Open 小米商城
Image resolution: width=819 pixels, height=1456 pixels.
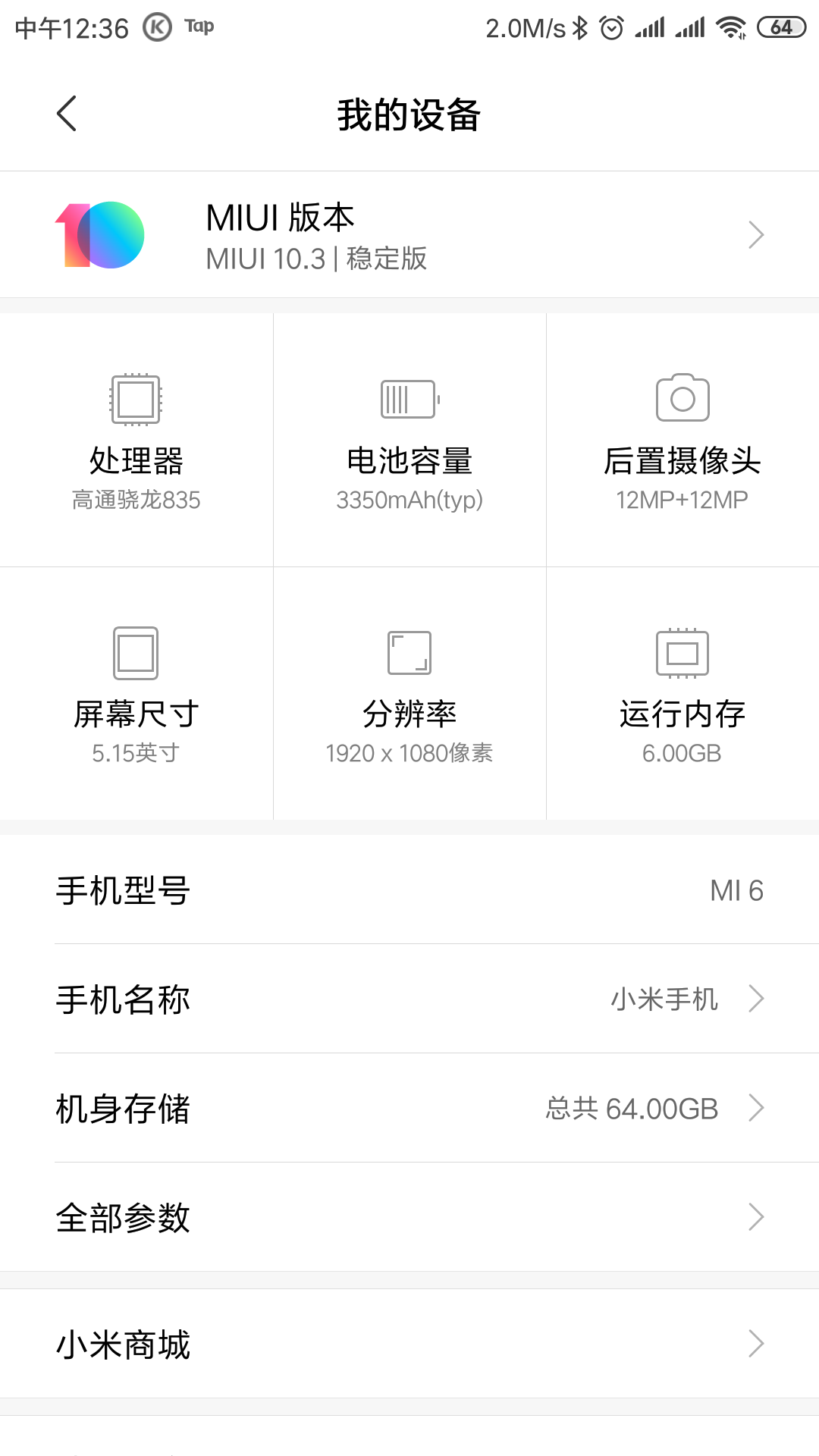[409, 1344]
